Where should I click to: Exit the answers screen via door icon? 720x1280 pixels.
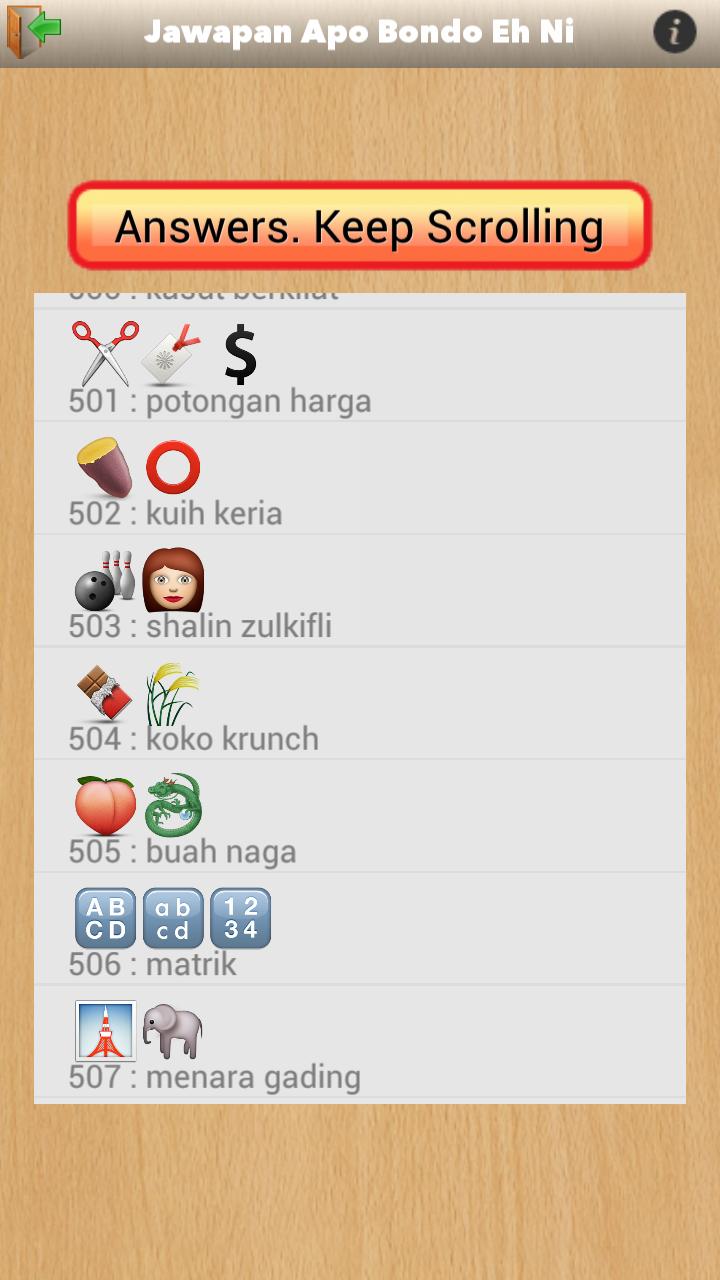[33, 31]
